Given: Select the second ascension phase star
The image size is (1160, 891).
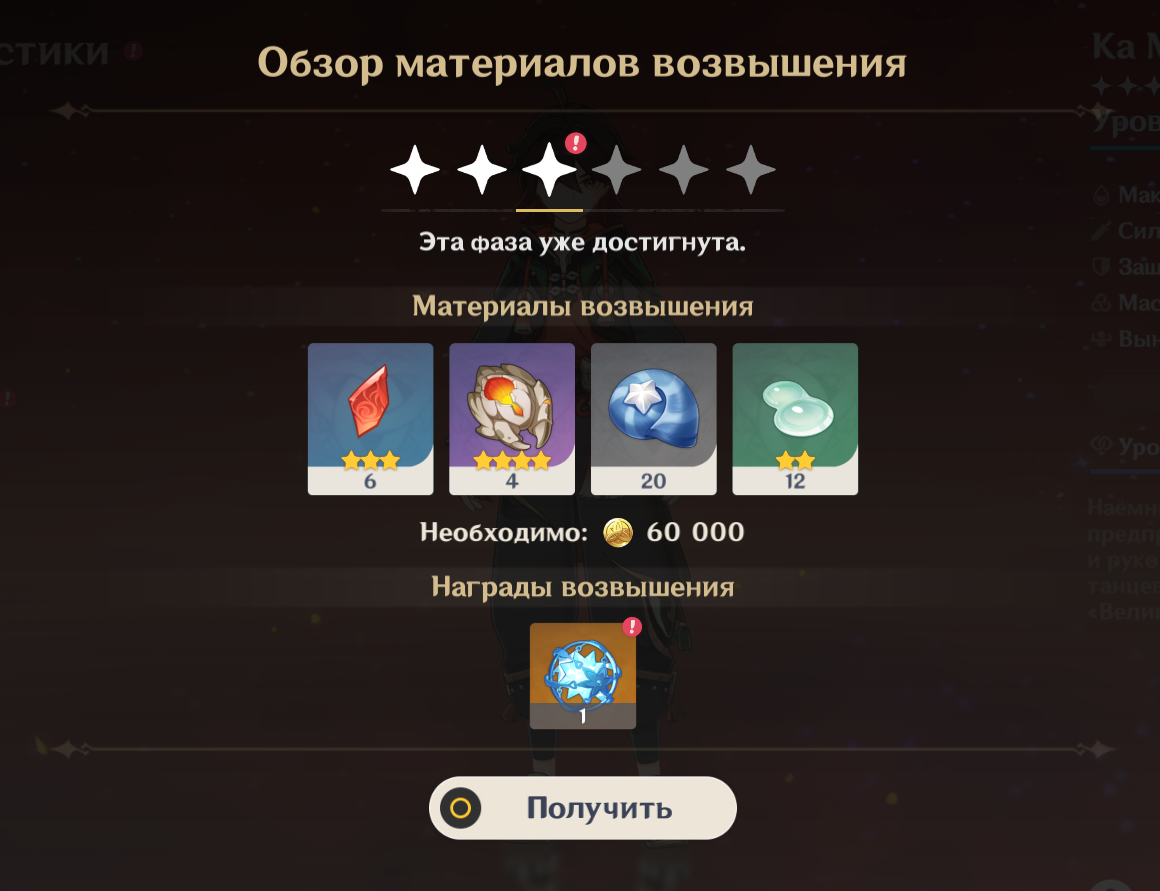Looking at the screenshot, I should [x=482, y=170].
